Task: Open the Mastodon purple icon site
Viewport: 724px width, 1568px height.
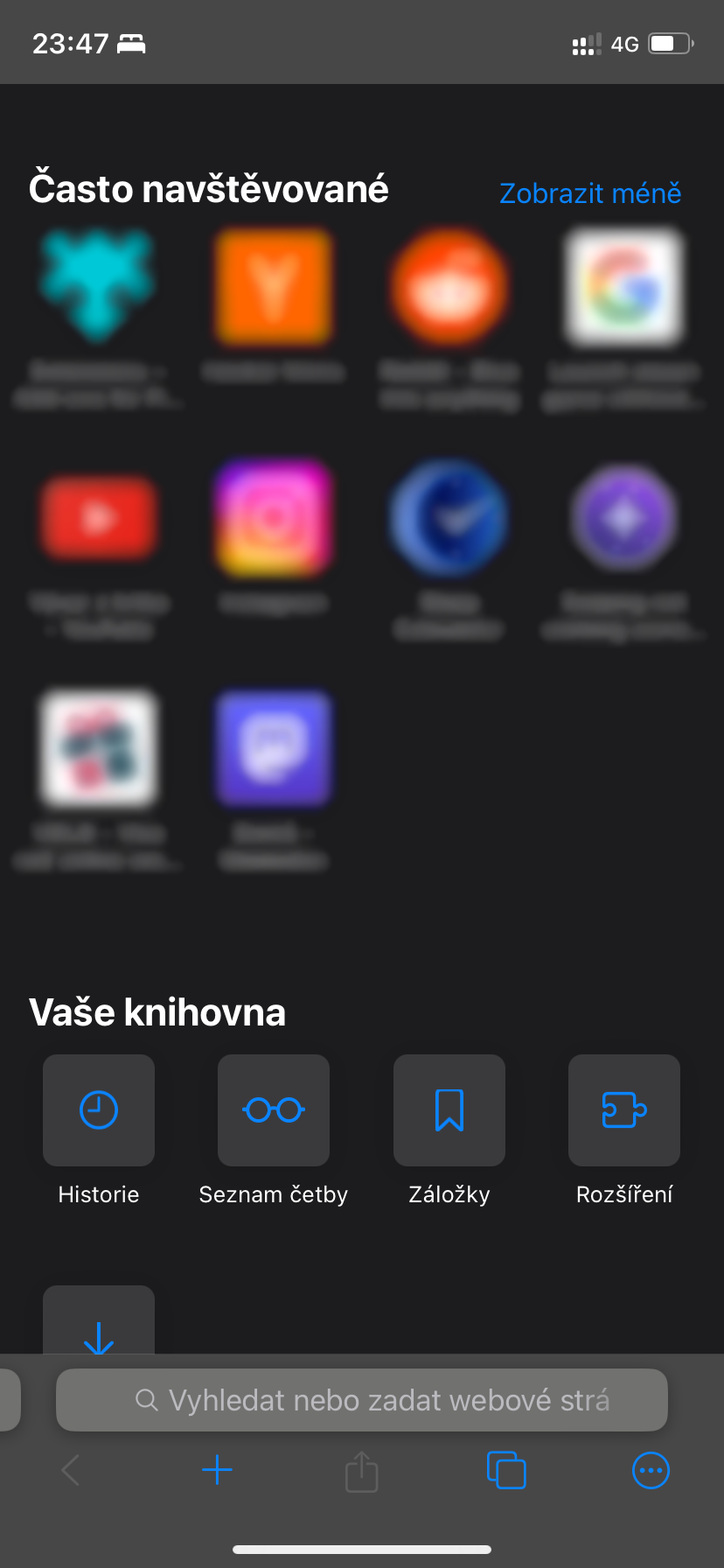Action: 274,749
